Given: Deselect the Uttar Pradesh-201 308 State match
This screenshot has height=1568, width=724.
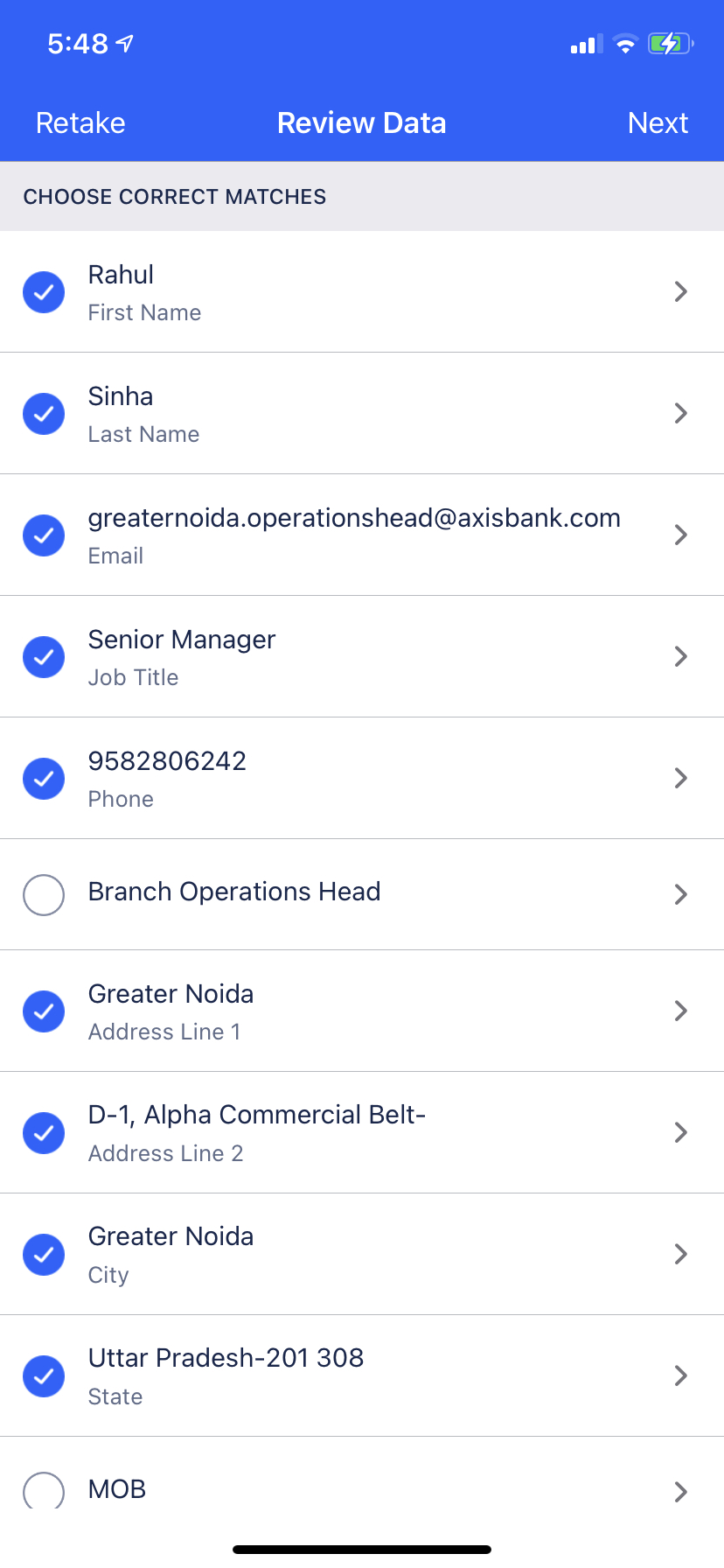Looking at the screenshot, I should click(44, 1376).
